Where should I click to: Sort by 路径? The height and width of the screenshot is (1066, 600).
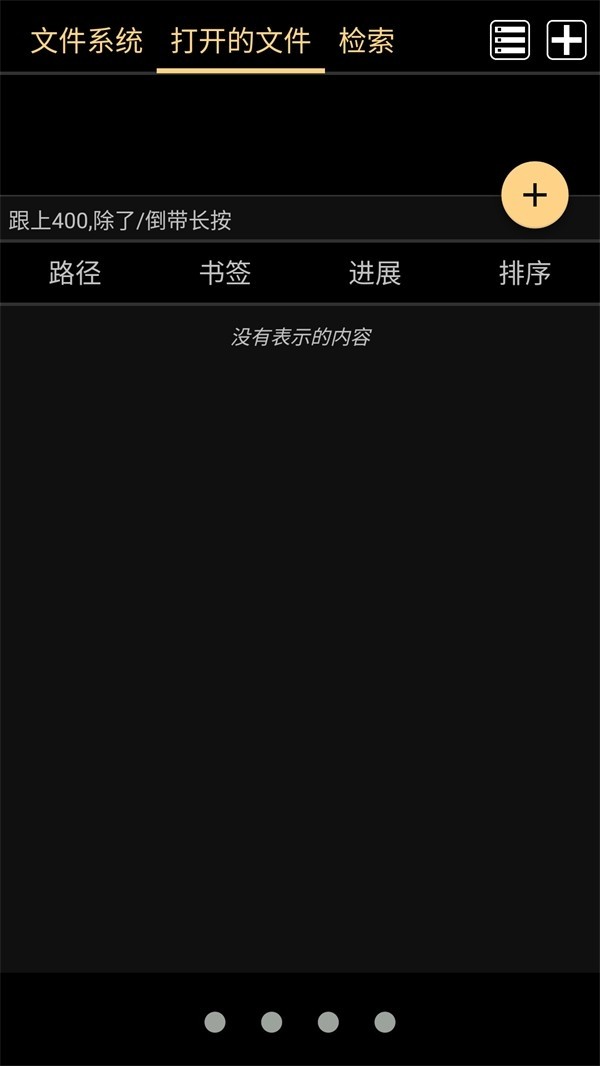[x=75, y=273]
